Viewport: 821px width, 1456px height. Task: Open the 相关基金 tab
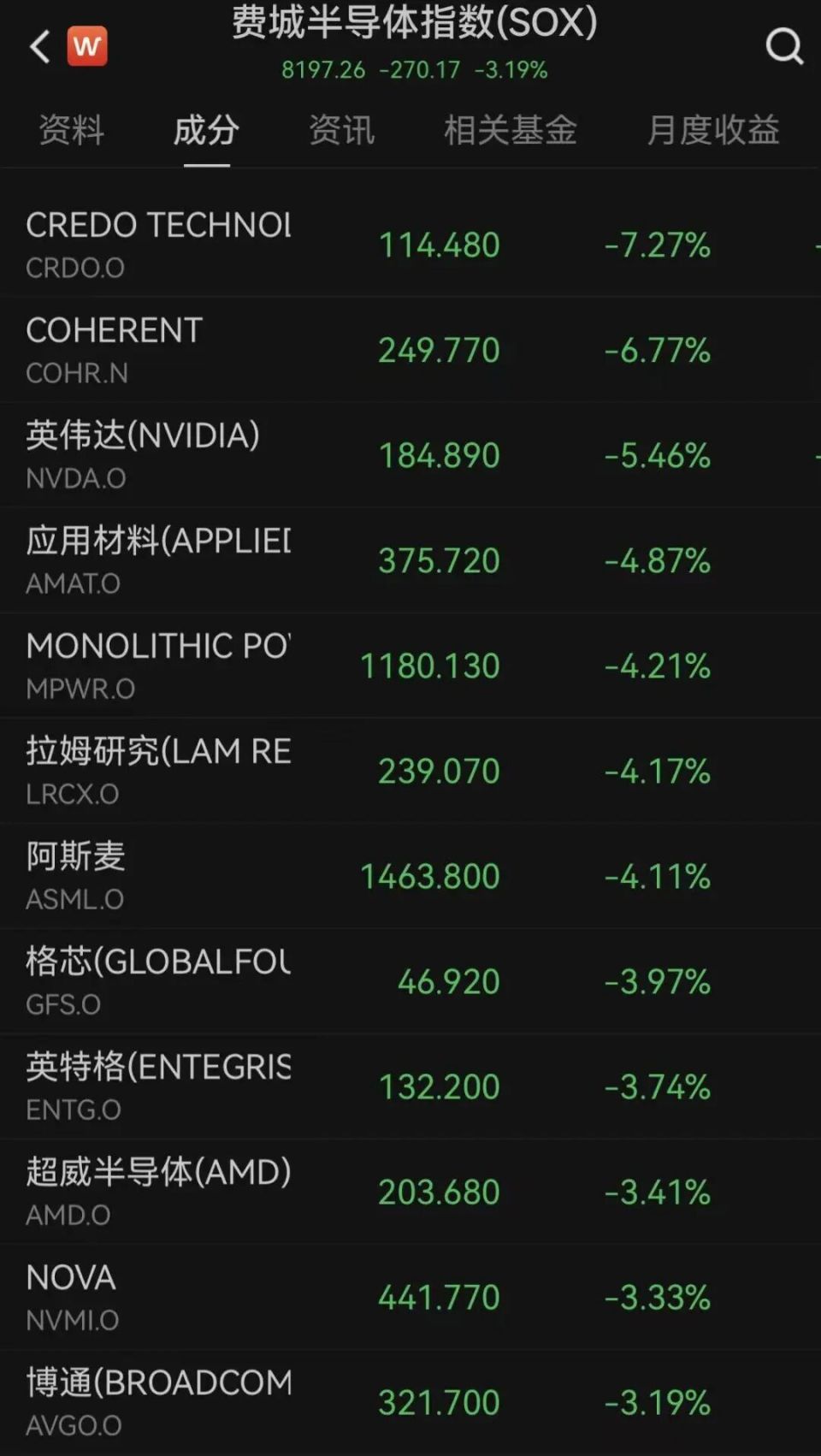click(509, 130)
